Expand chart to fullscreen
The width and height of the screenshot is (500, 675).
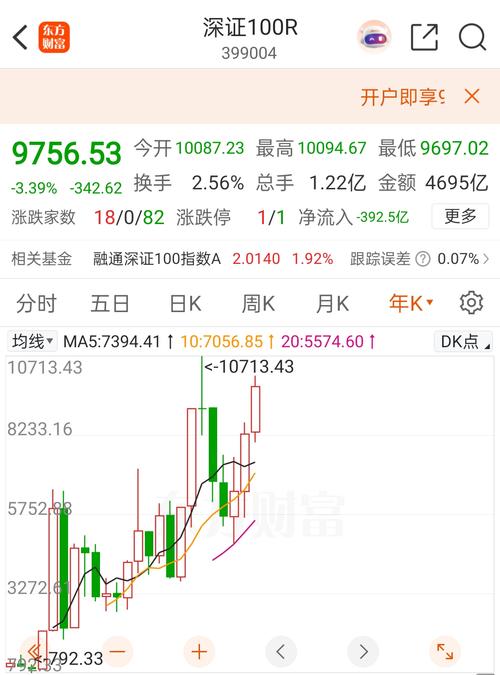point(445,652)
